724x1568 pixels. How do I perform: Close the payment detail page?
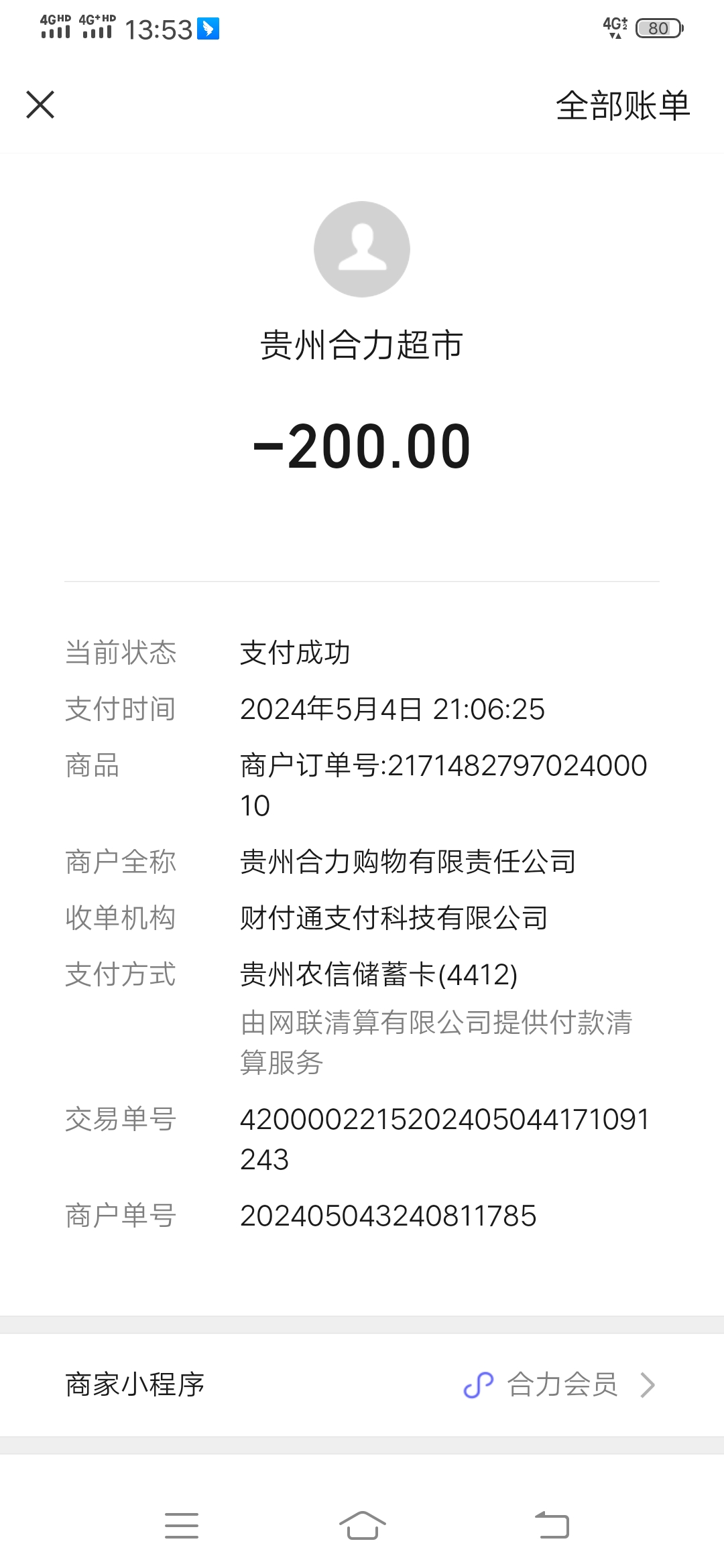[x=40, y=105]
